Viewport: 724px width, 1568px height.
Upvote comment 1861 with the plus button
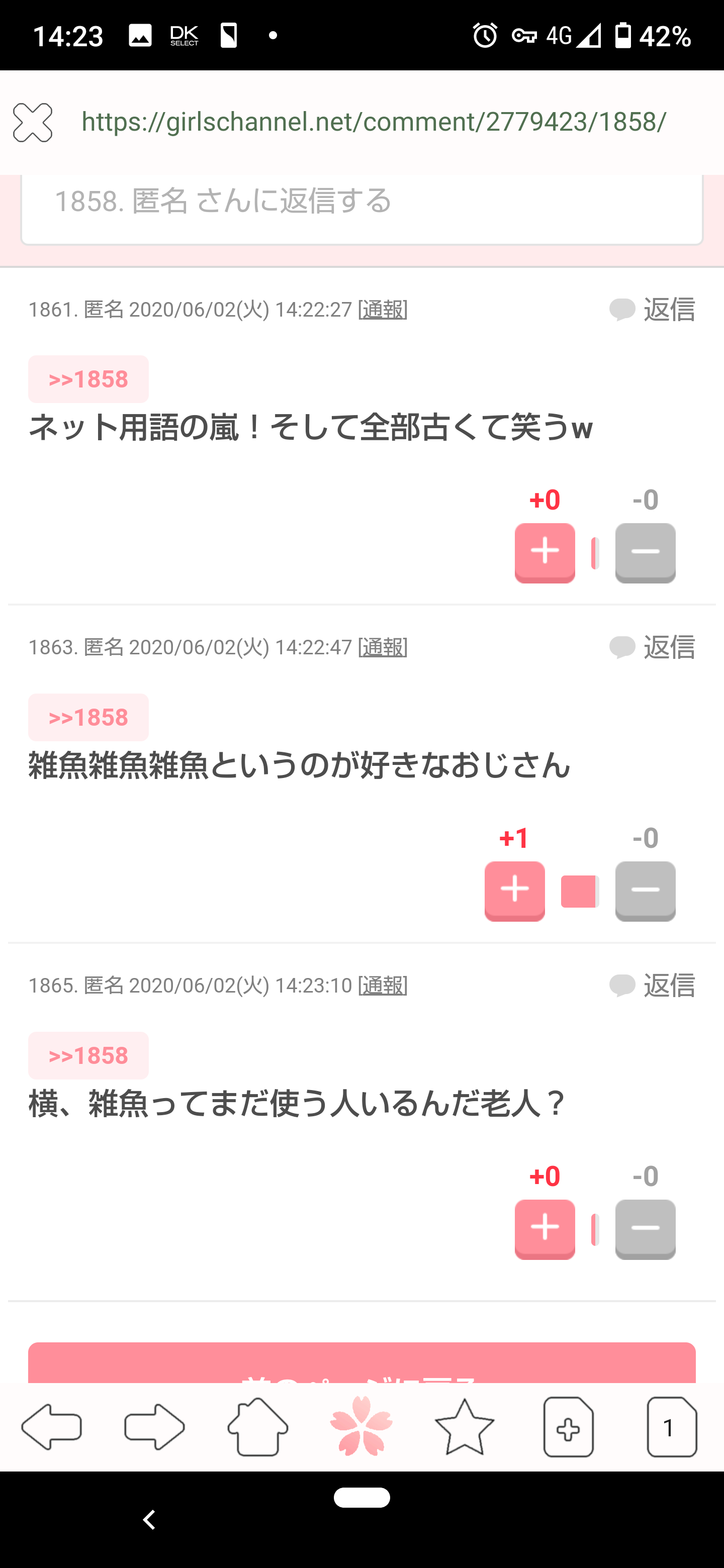click(545, 553)
